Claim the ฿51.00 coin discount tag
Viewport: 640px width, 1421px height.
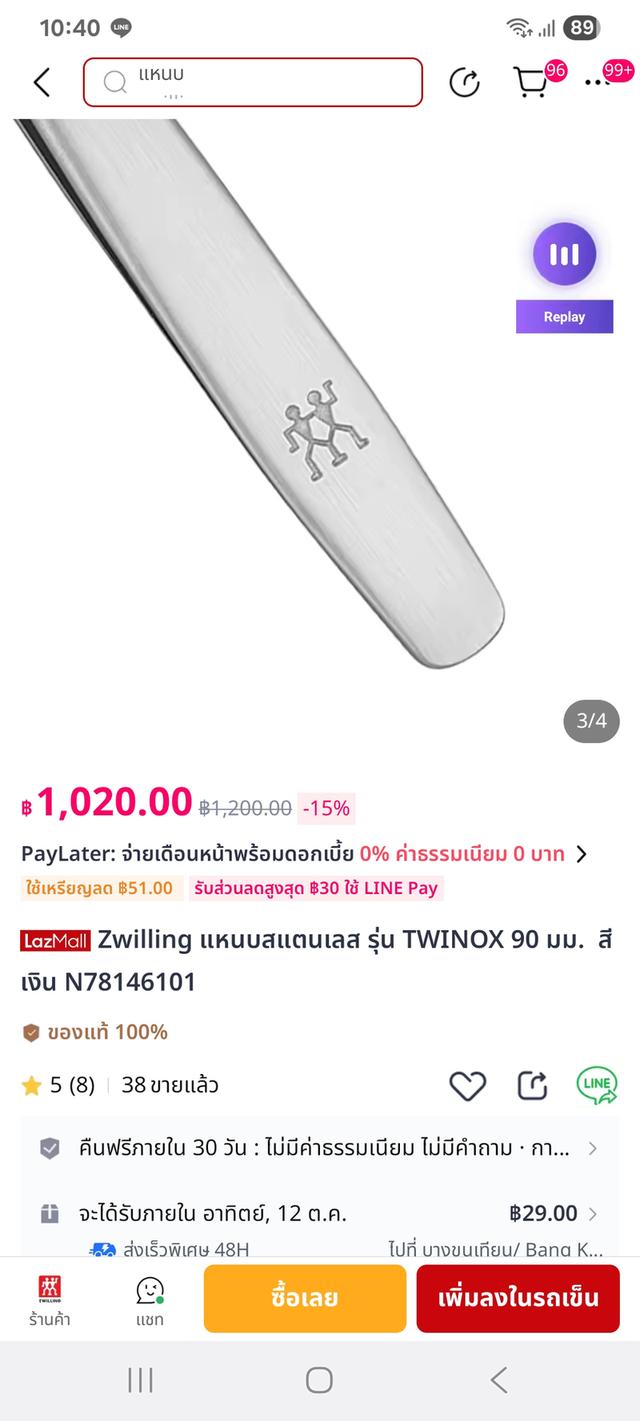pos(102,888)
